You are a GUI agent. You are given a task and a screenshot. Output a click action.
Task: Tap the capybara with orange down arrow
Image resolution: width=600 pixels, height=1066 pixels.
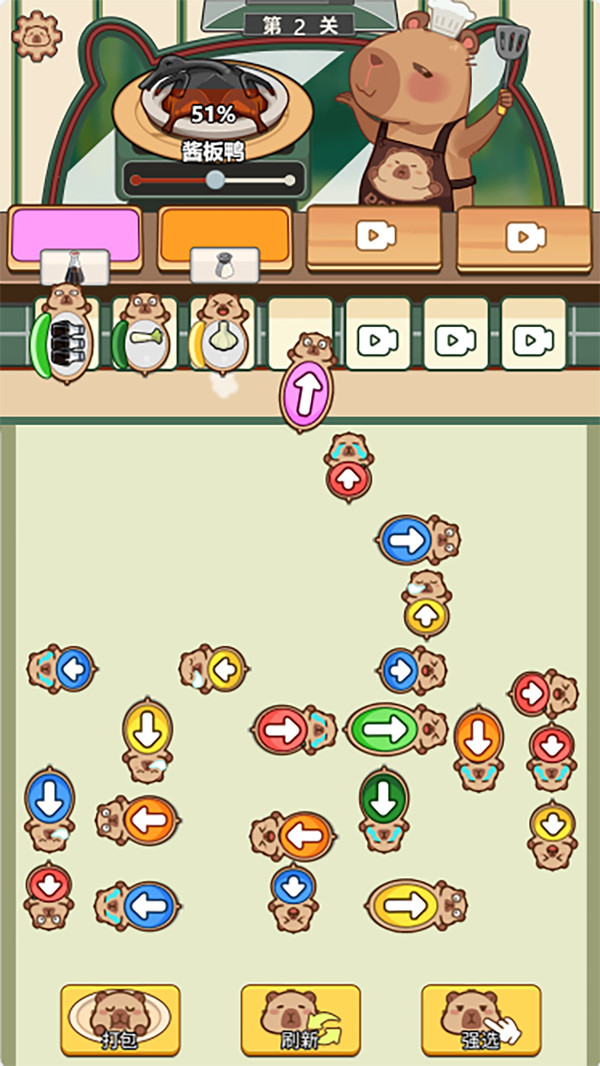pos(478,749)
